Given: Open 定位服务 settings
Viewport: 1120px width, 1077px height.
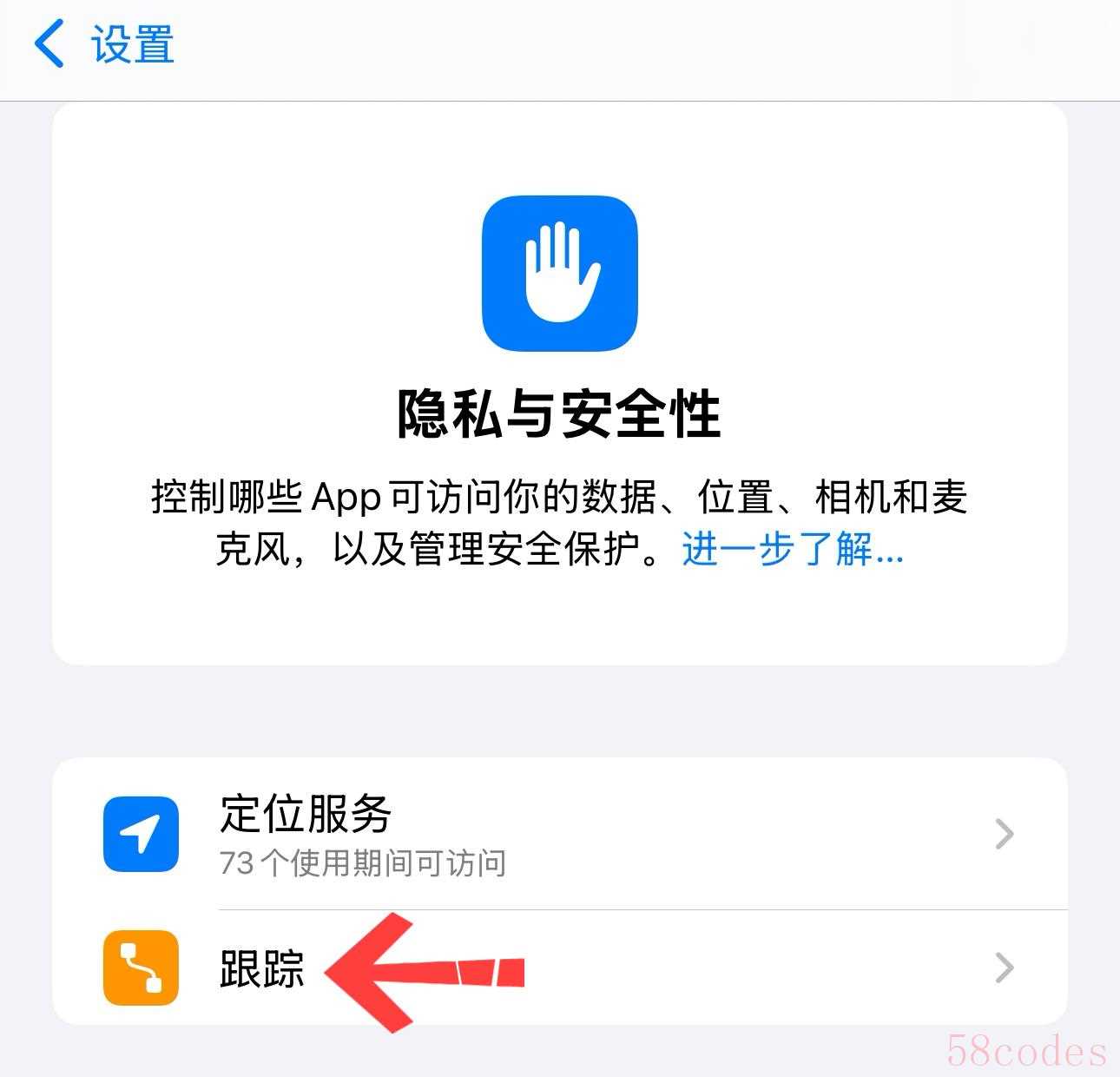Looking at the screenshot, I should click(559, 834).
